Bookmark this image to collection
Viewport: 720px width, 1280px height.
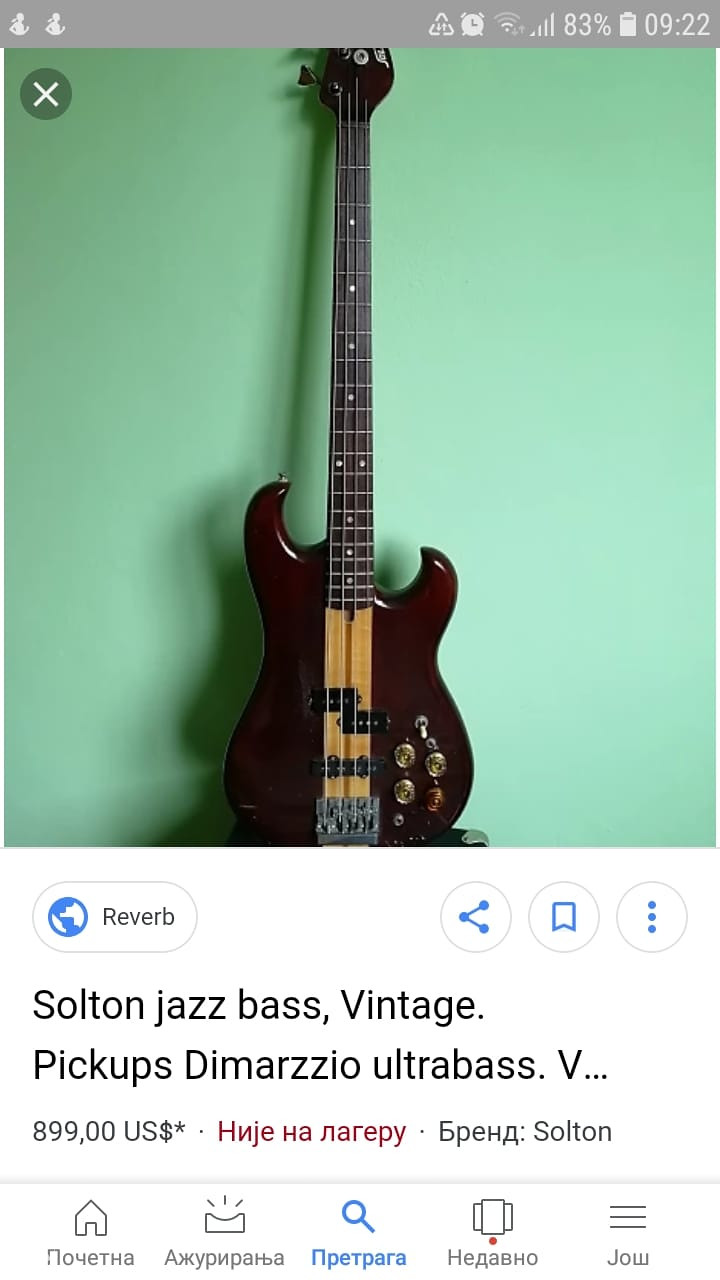tap(564, 916)
